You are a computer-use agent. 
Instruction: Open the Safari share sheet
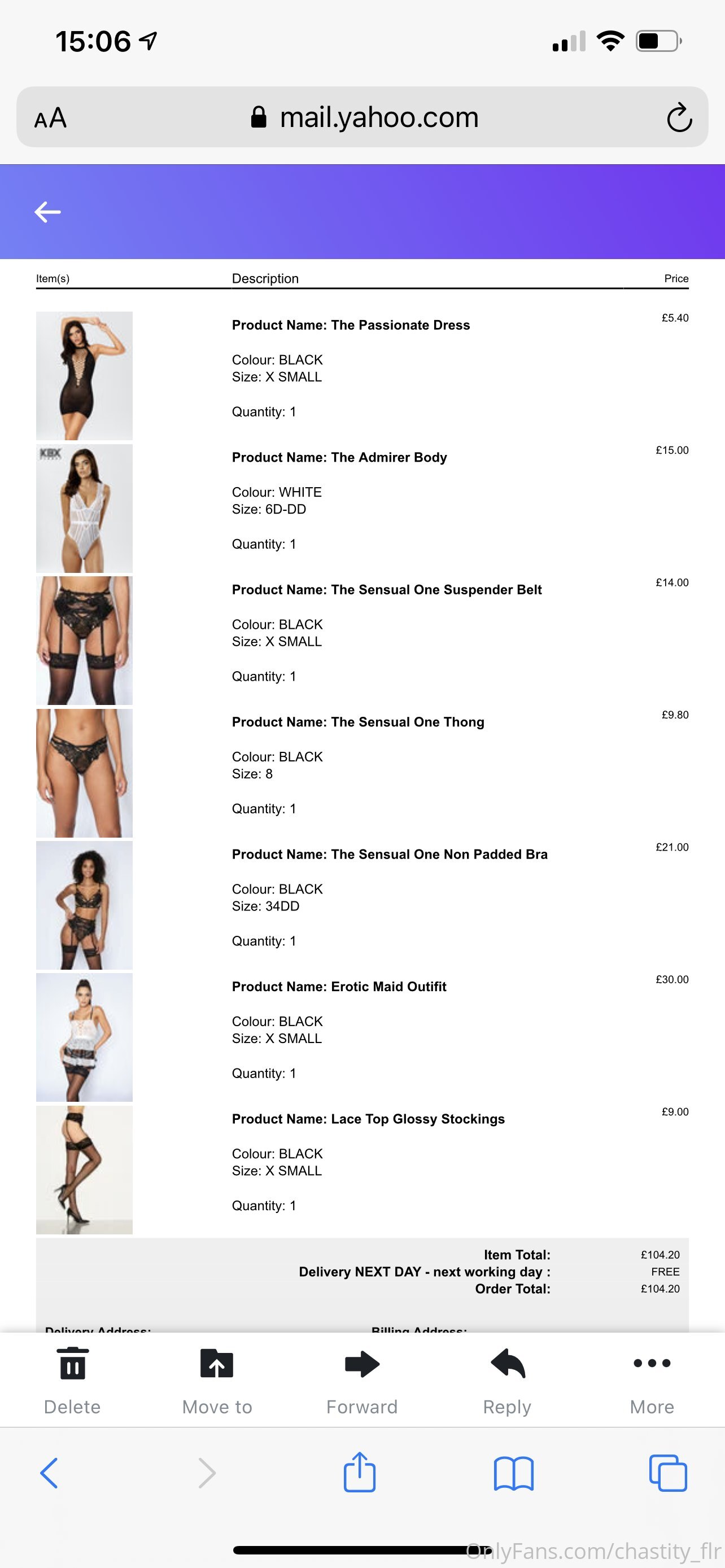pyautogui.click(x=360, y=1472)
